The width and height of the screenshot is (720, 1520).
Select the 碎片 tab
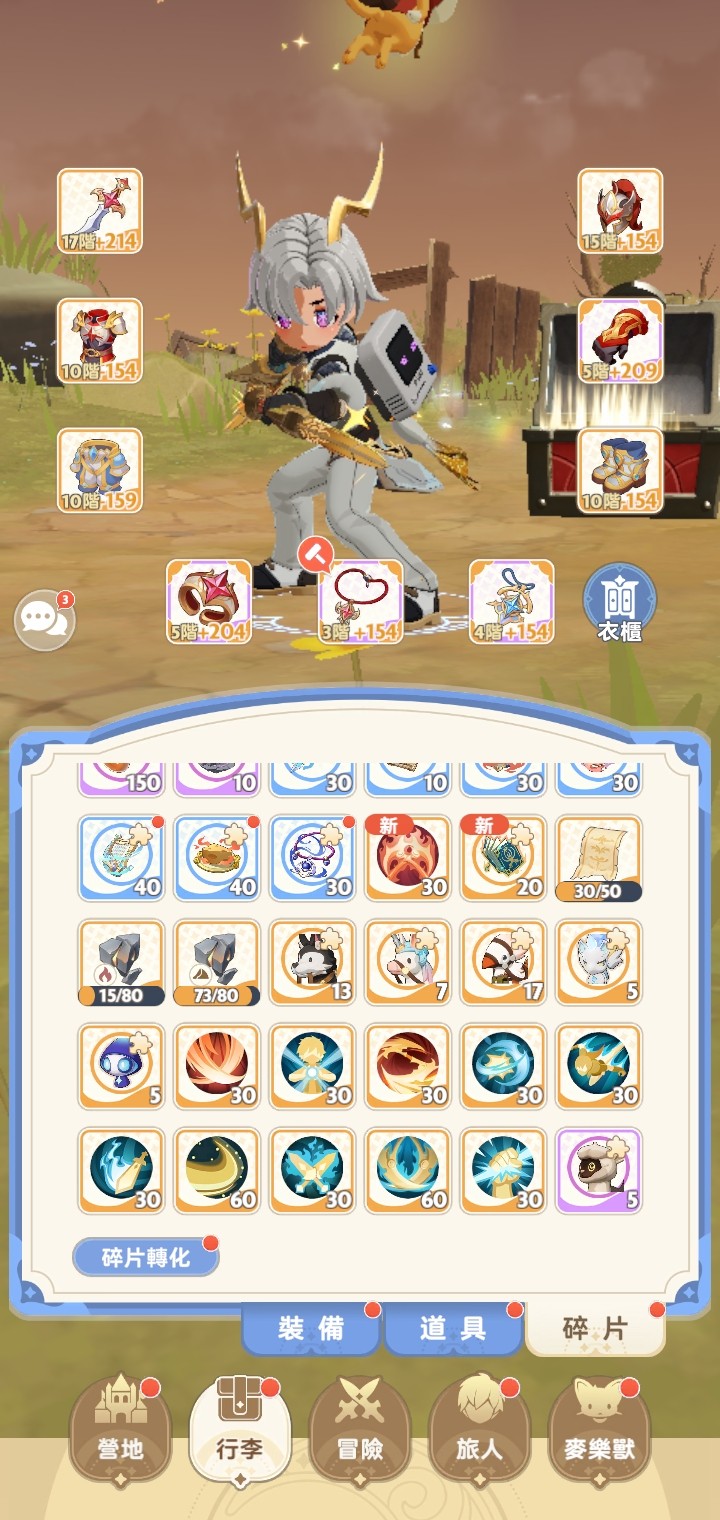click(x=595, y=1328)
